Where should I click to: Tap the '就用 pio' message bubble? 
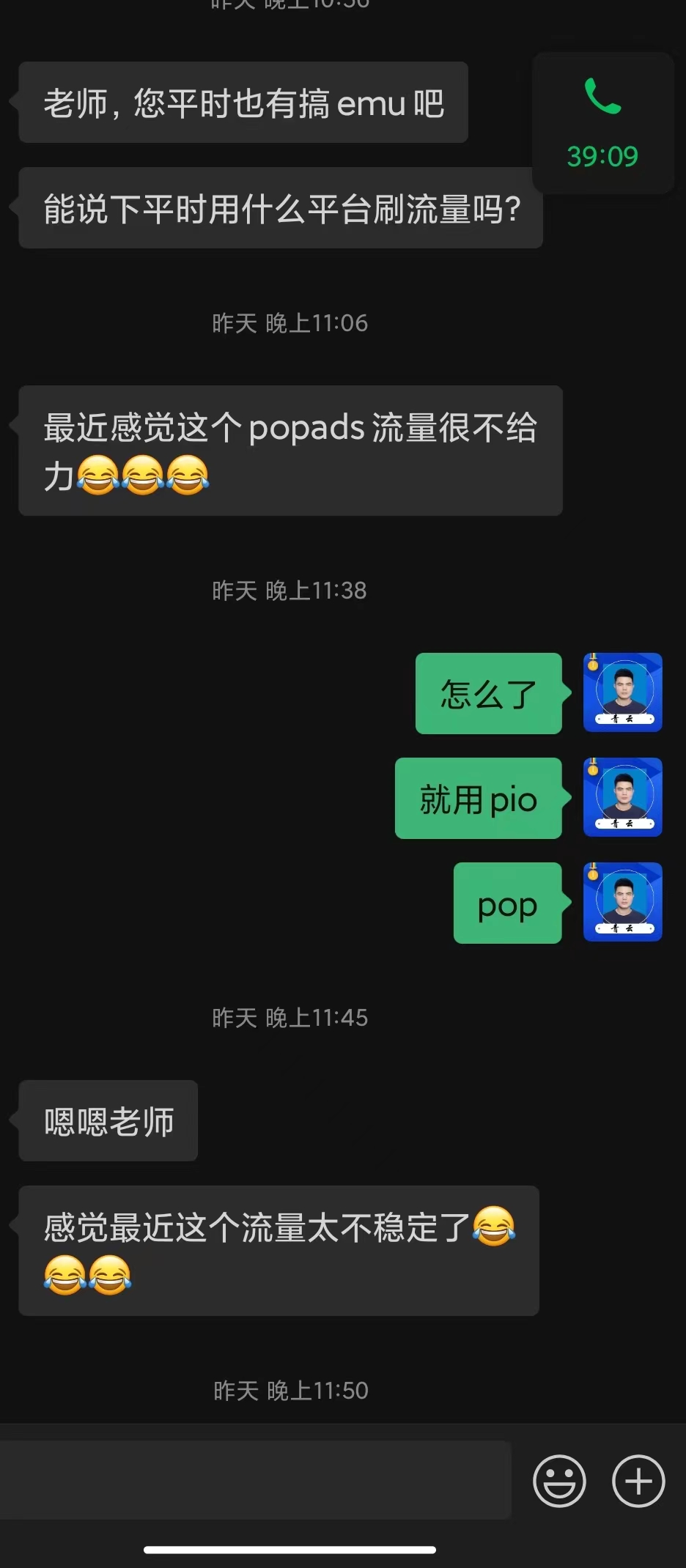(x=478, y=798)
